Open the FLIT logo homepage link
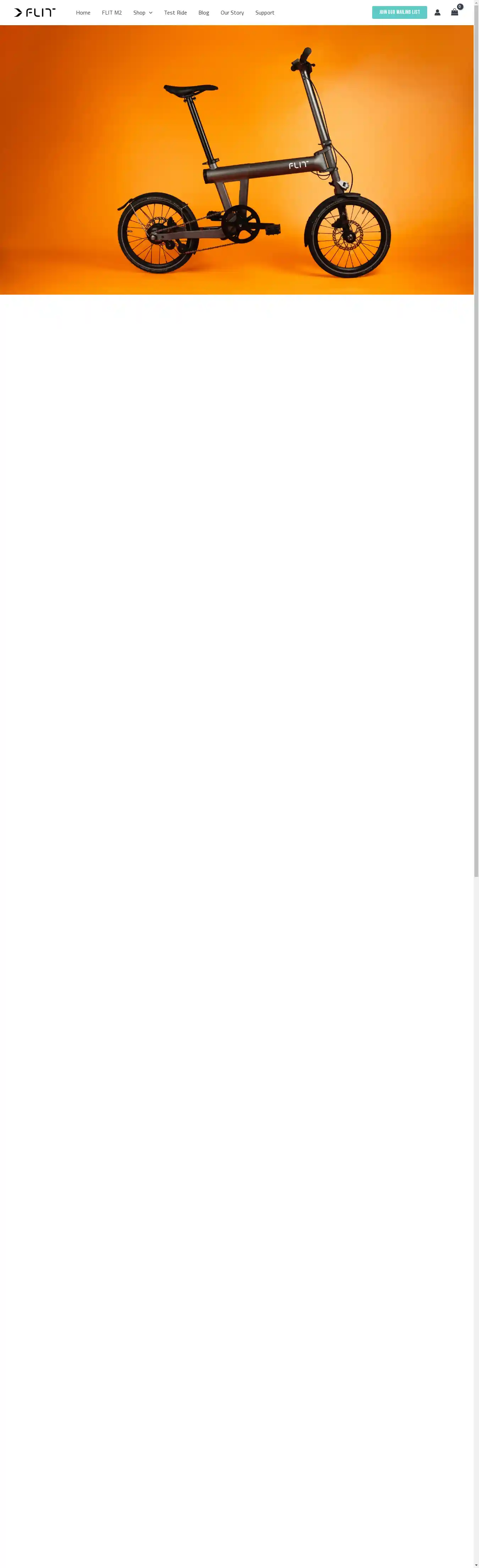The image size is (479, 1568). 35,12
